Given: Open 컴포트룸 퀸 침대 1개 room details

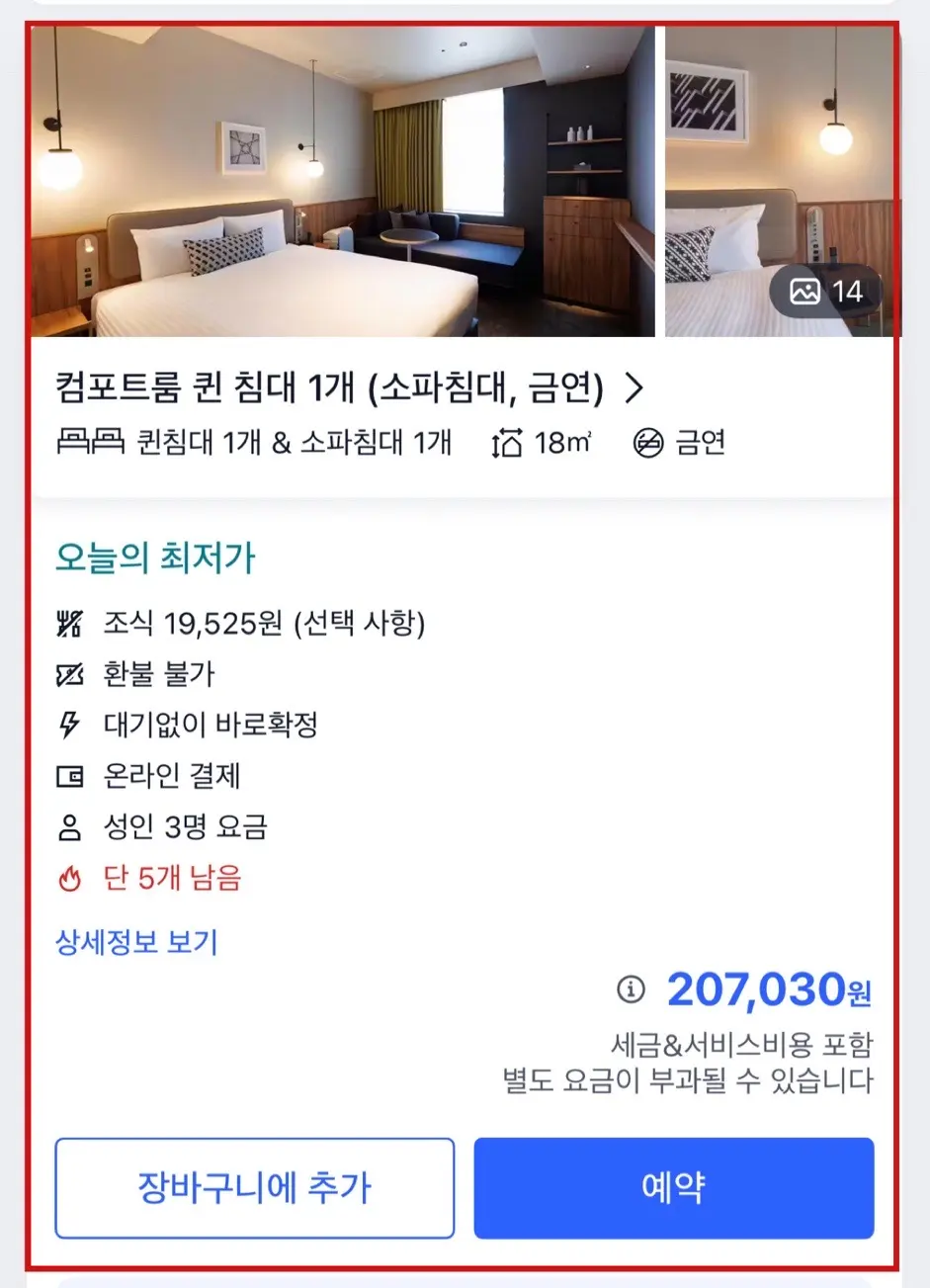Looking at the screenshot, I should pyautogui.click(x=350, y=388).
